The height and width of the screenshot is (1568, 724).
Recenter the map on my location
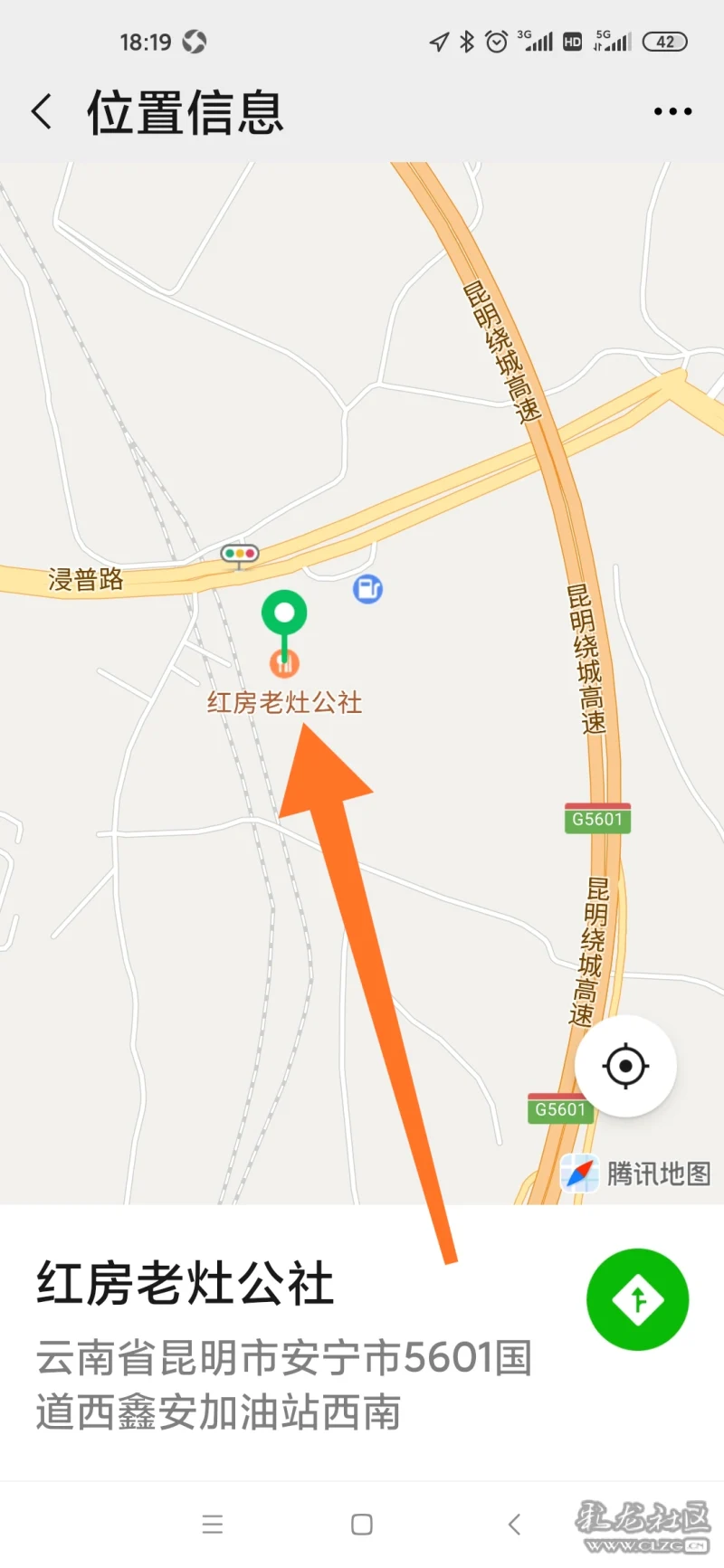pos(625,1066)
